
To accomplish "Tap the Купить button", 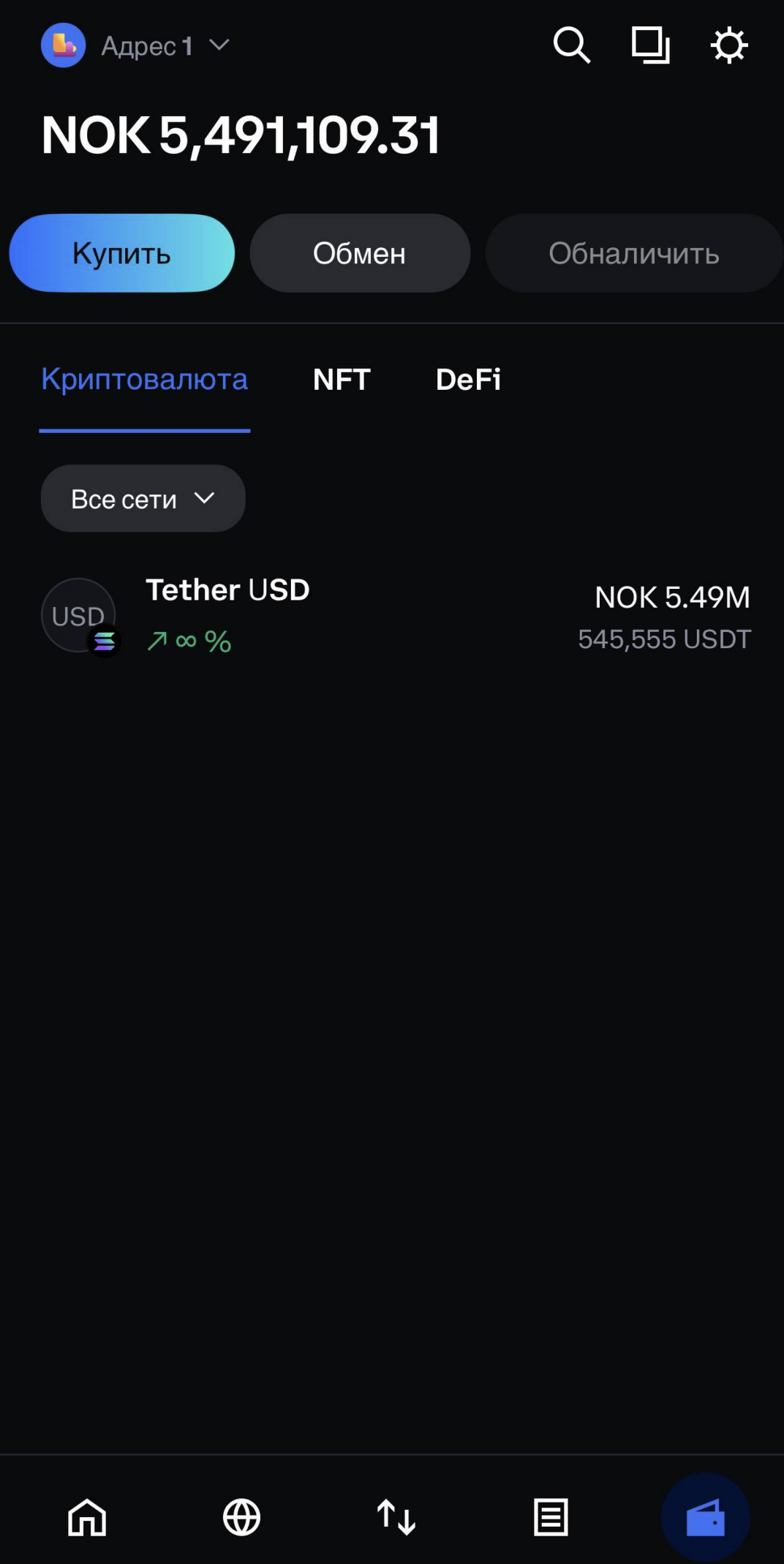I will 122,253.
